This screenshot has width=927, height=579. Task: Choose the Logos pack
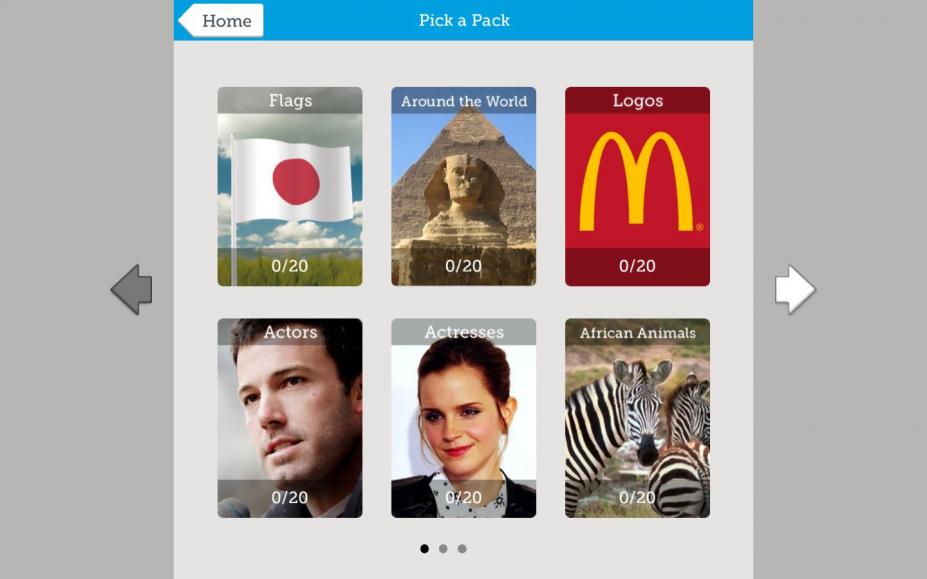pyautogui.click(x=637, y=186)
